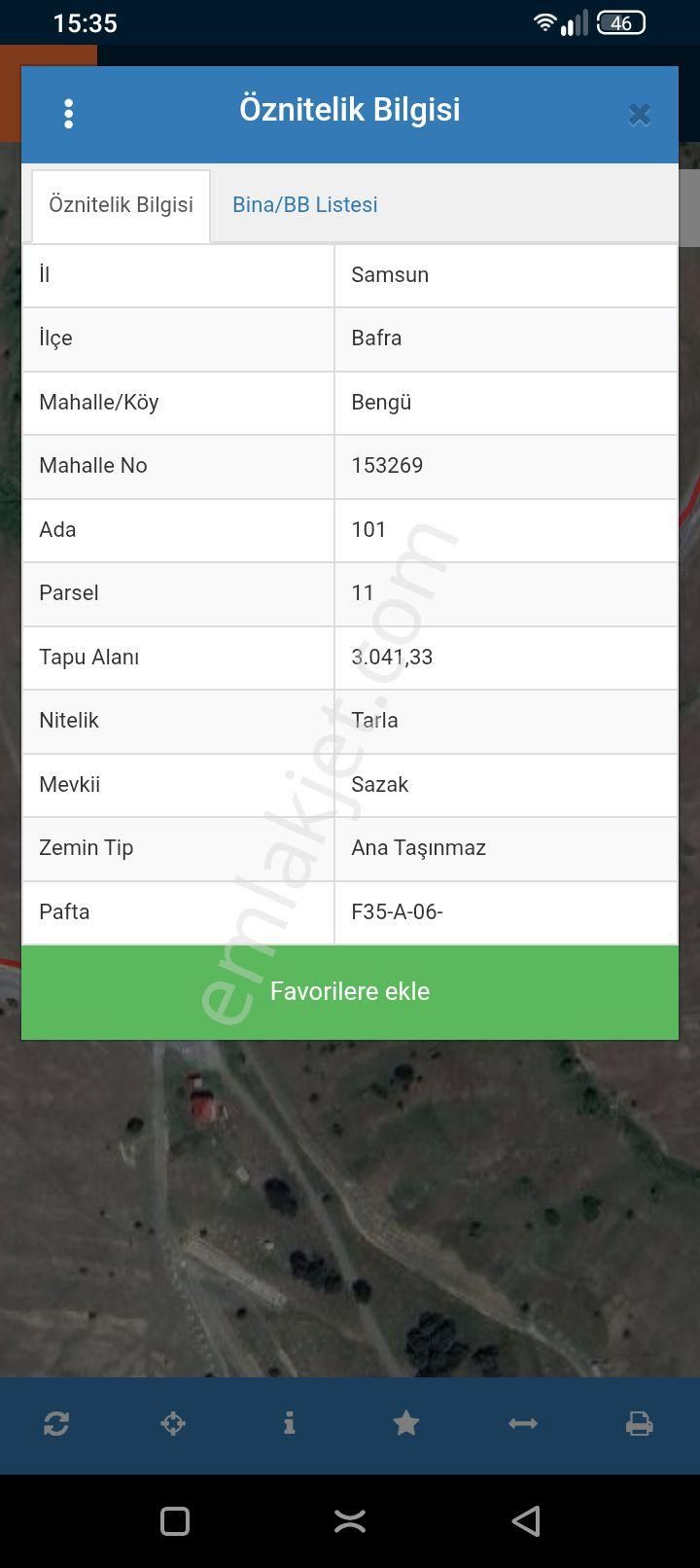Open the three-dot menu in the dialog header
This screenshot has width=700, height=1568.
pyautogui.click(x=68, y=114)
